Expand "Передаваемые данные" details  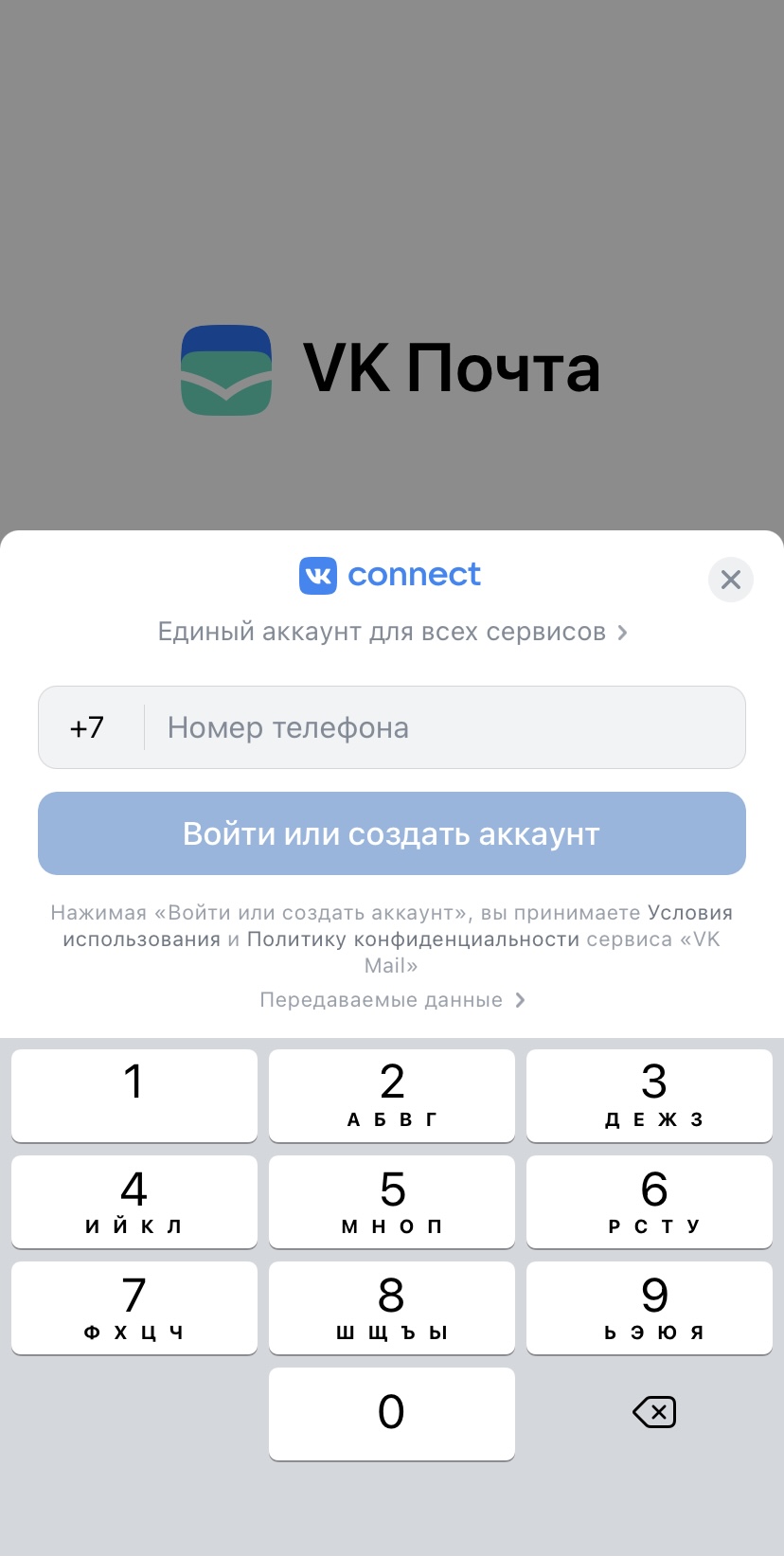(392, 1000)
